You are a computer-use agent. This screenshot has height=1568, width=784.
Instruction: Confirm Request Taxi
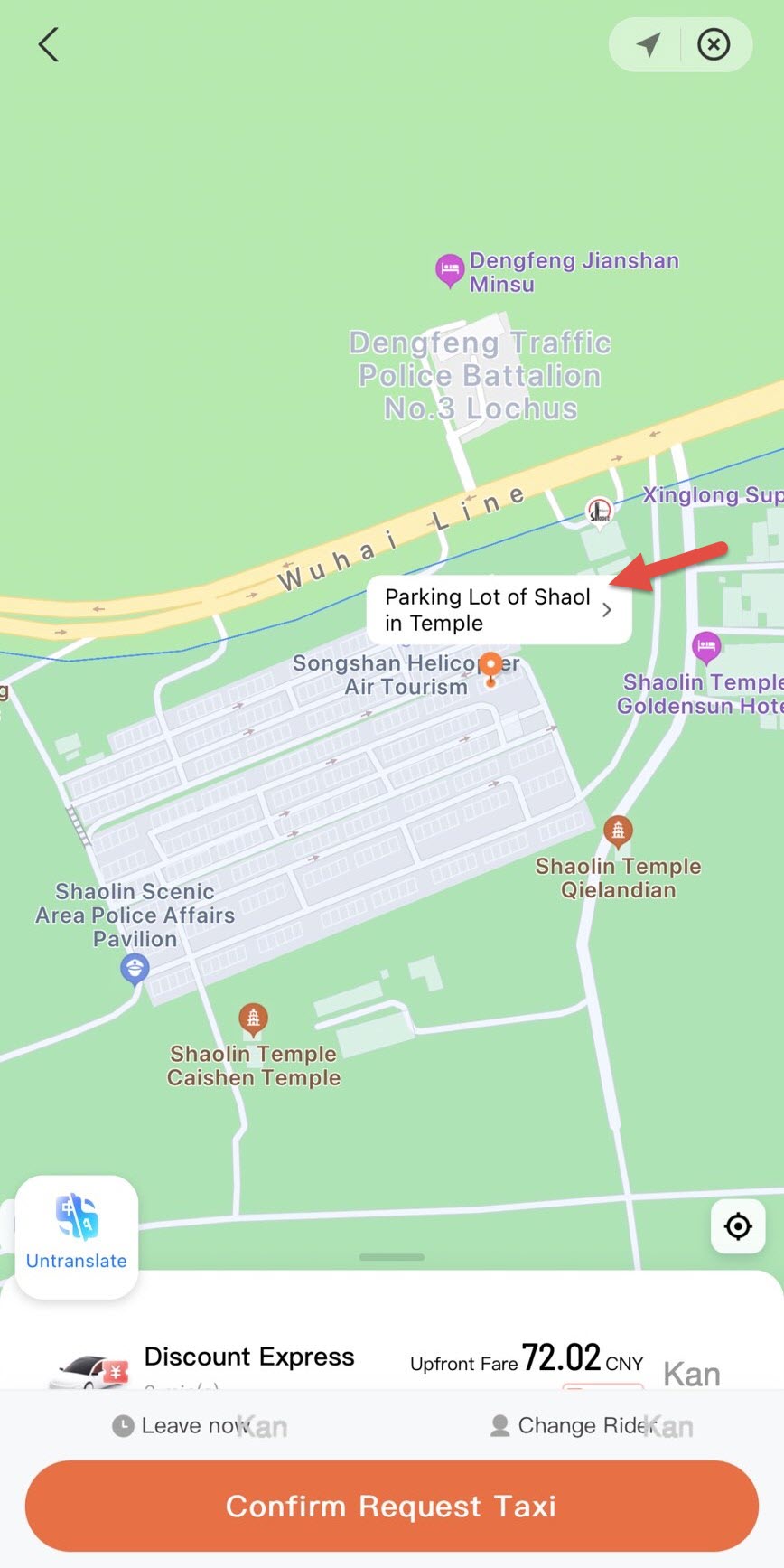pyautogui.click(x=392, y=1506)
